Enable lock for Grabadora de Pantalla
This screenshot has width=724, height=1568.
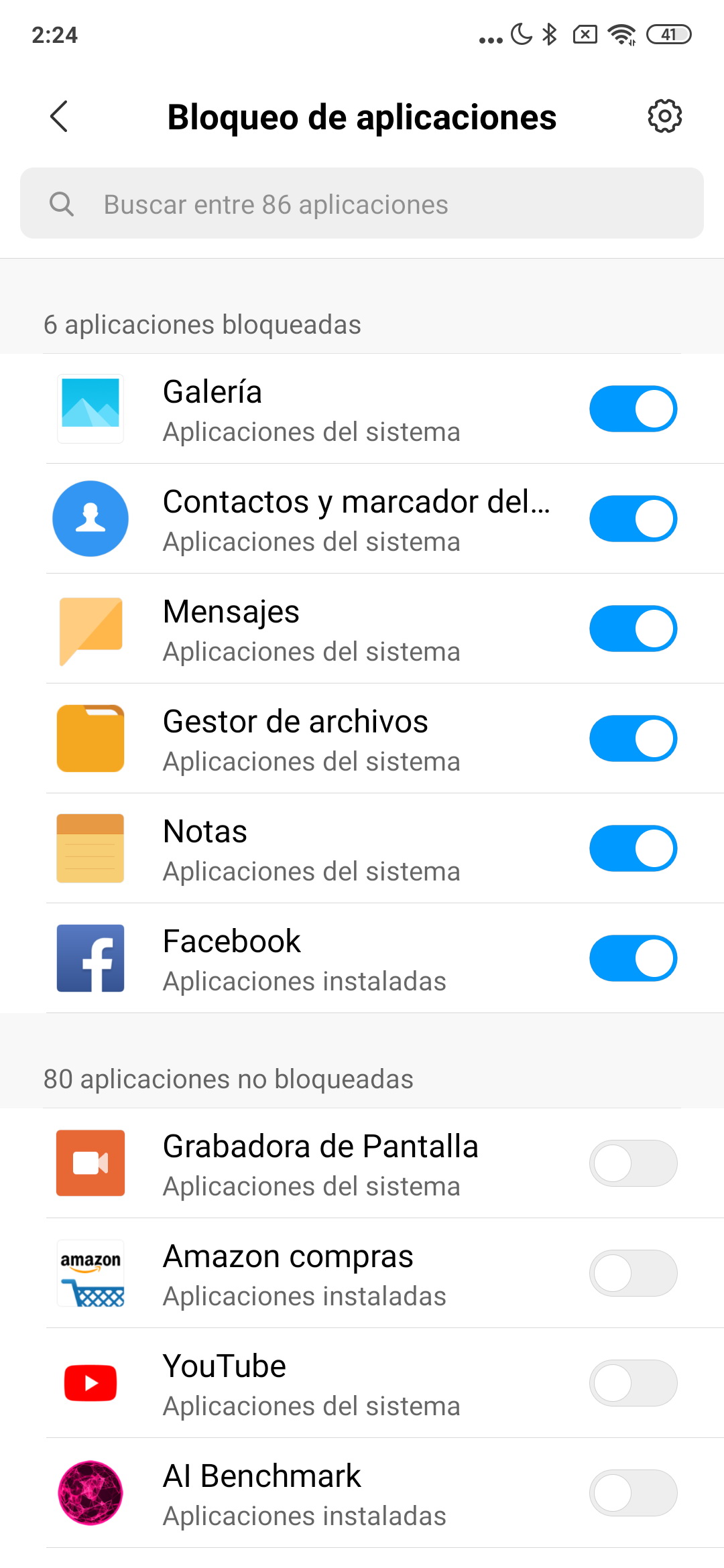point(633,1163)
